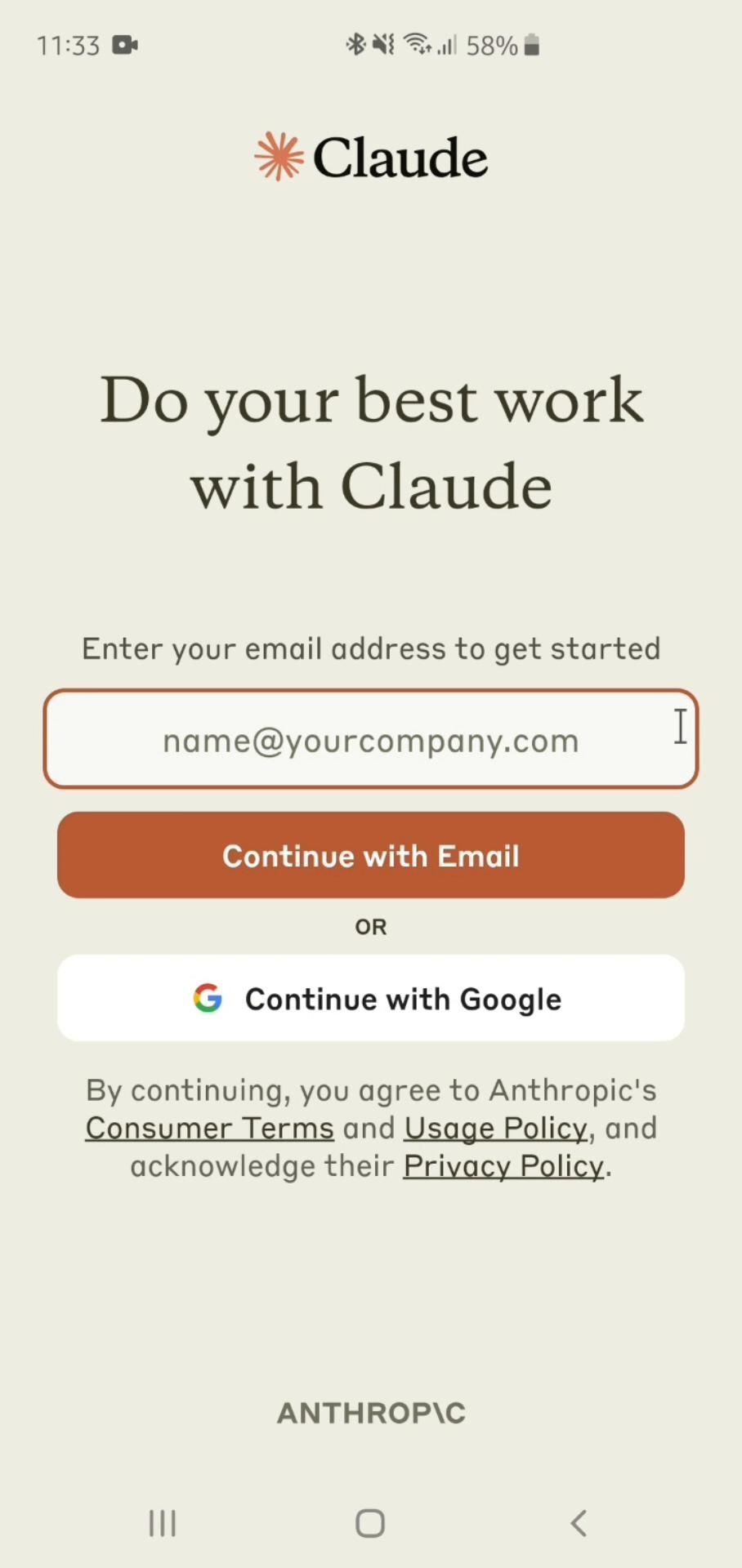The image size is (742, 1568).
Task: Read the Privacy Policy link
Action: pos(503,1166)
